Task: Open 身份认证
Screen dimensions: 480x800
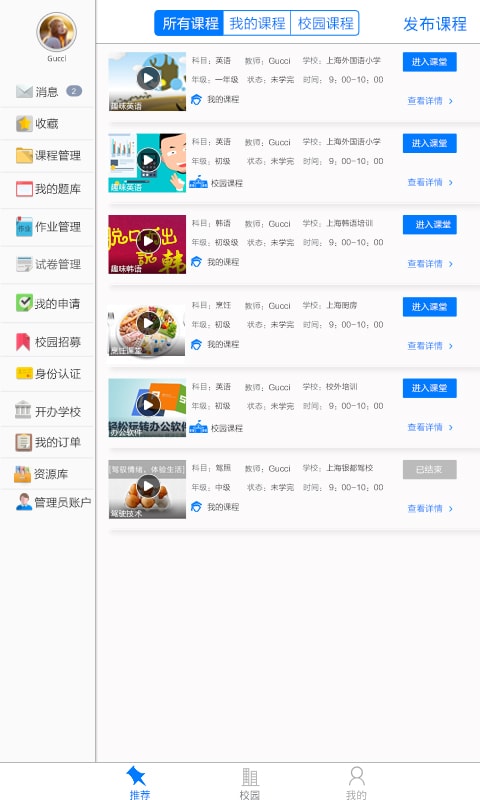Action: 48,374
